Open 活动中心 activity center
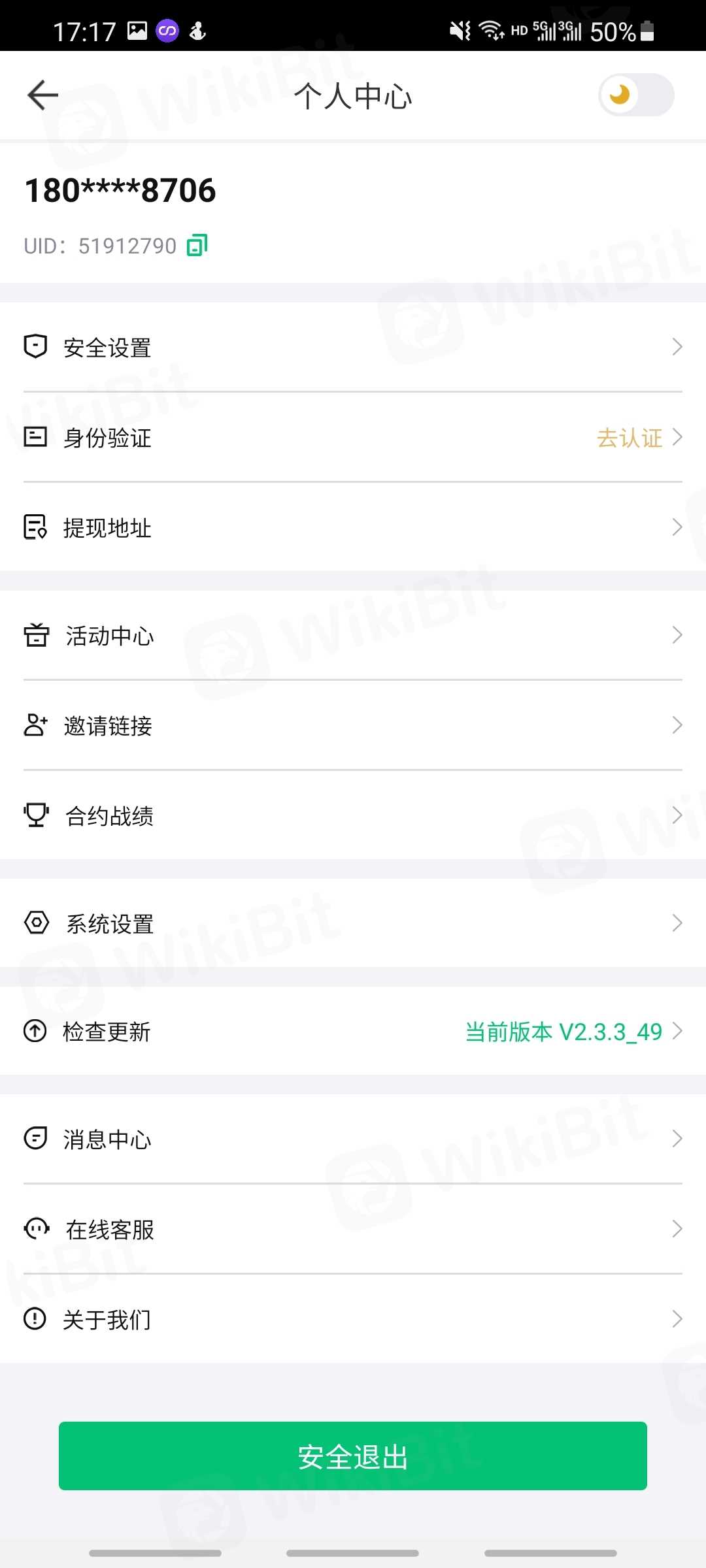The width and height of the screenshot is (706, 1568). [353, 635]
